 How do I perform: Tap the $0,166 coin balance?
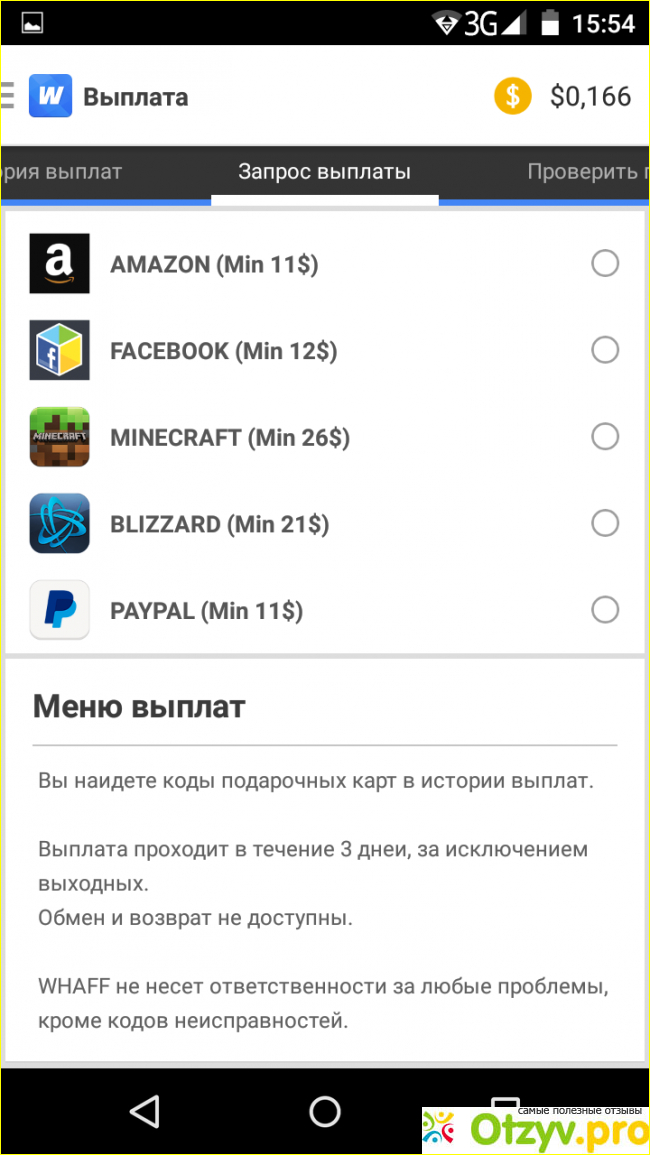click(x=563, y=97)
